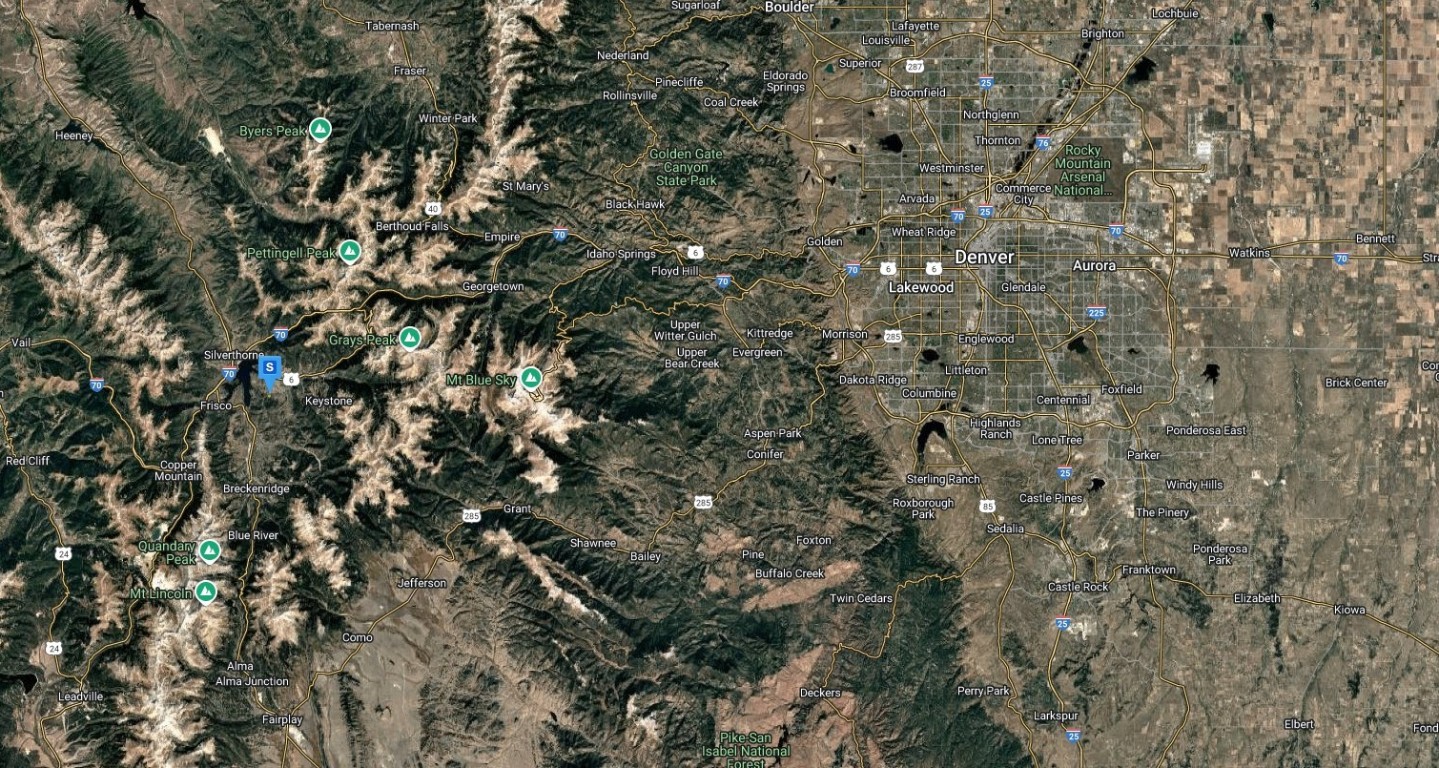Image resolution: width=1439 pixels, height=768 pixels.
Task: Open the blue S pin near Silverthorne
Action: pos(269,369)
